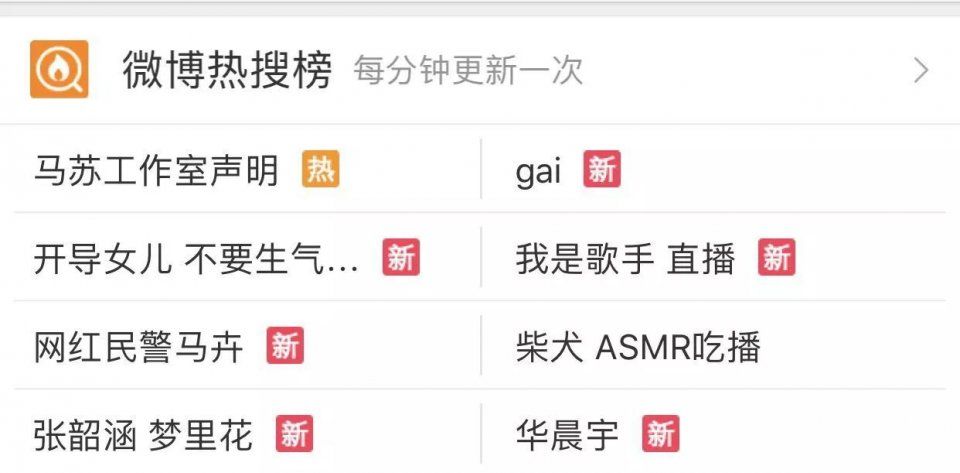The image size is (960, 473).
Task: Select the 网红民警马卉 hot search
Action: click(x=139, y=347)
